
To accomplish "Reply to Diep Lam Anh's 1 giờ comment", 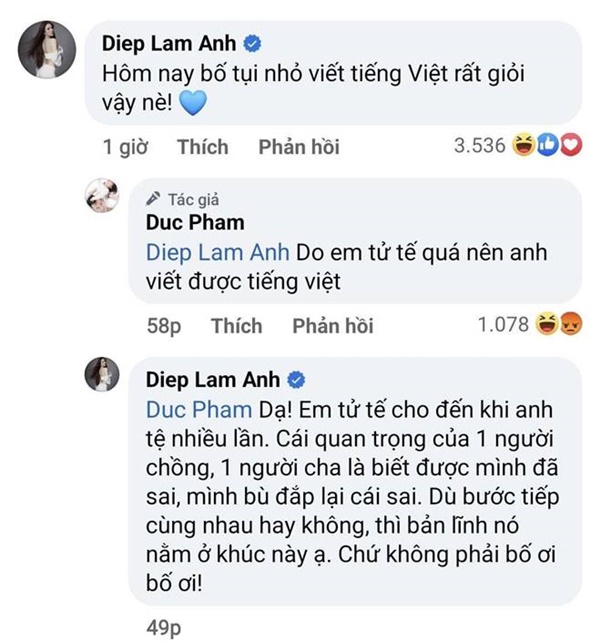I will (298, 147).
